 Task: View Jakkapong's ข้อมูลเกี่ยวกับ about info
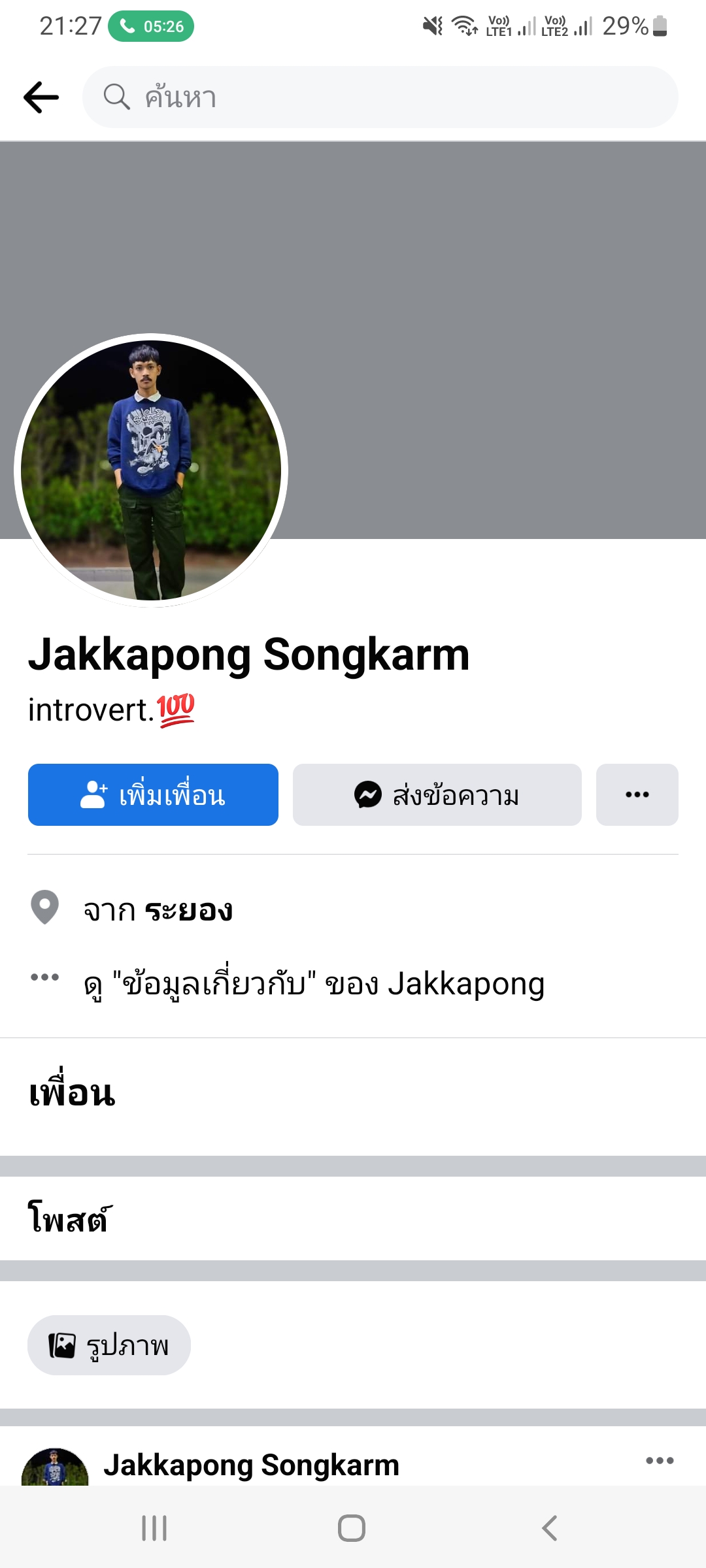click(x=314, y=983)
